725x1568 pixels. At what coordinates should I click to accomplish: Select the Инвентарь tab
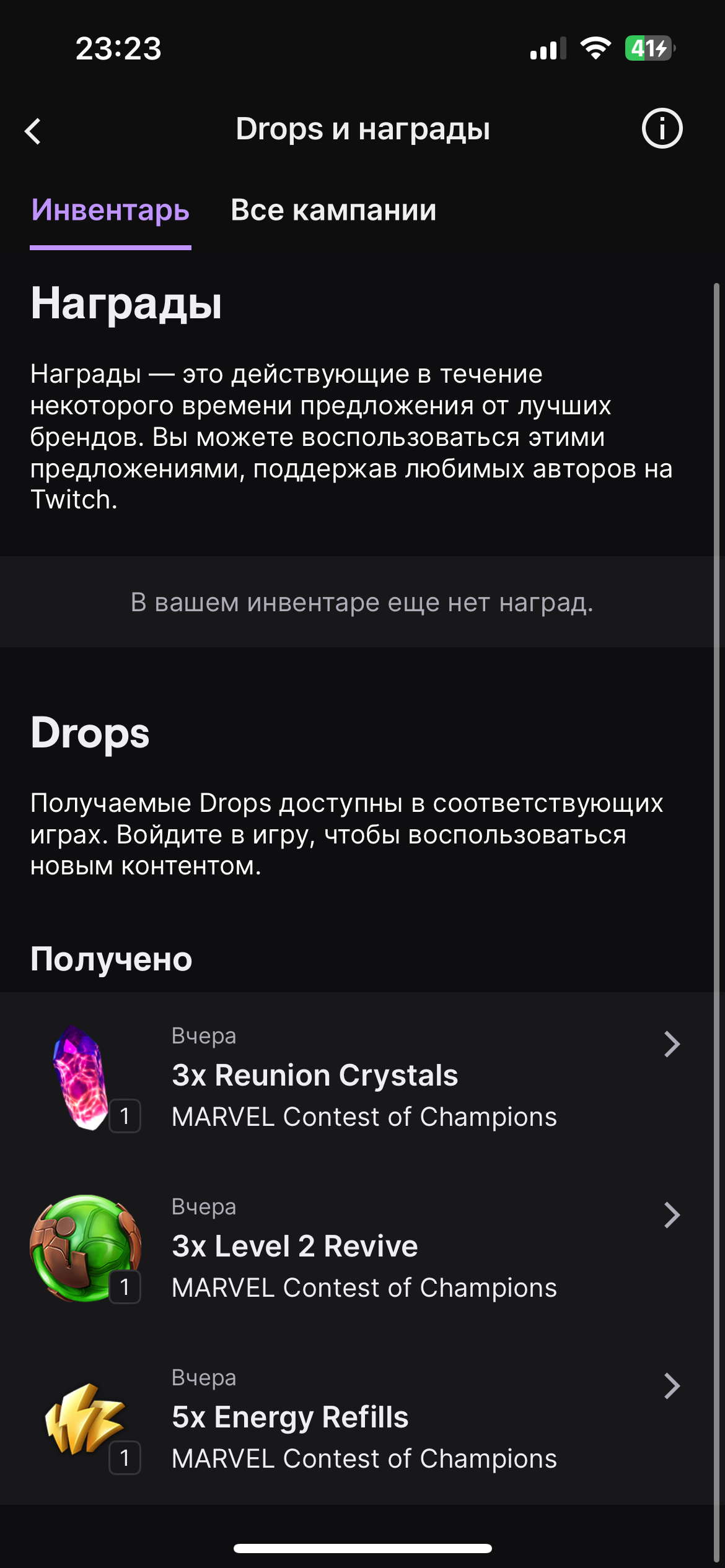click(110, 211)
